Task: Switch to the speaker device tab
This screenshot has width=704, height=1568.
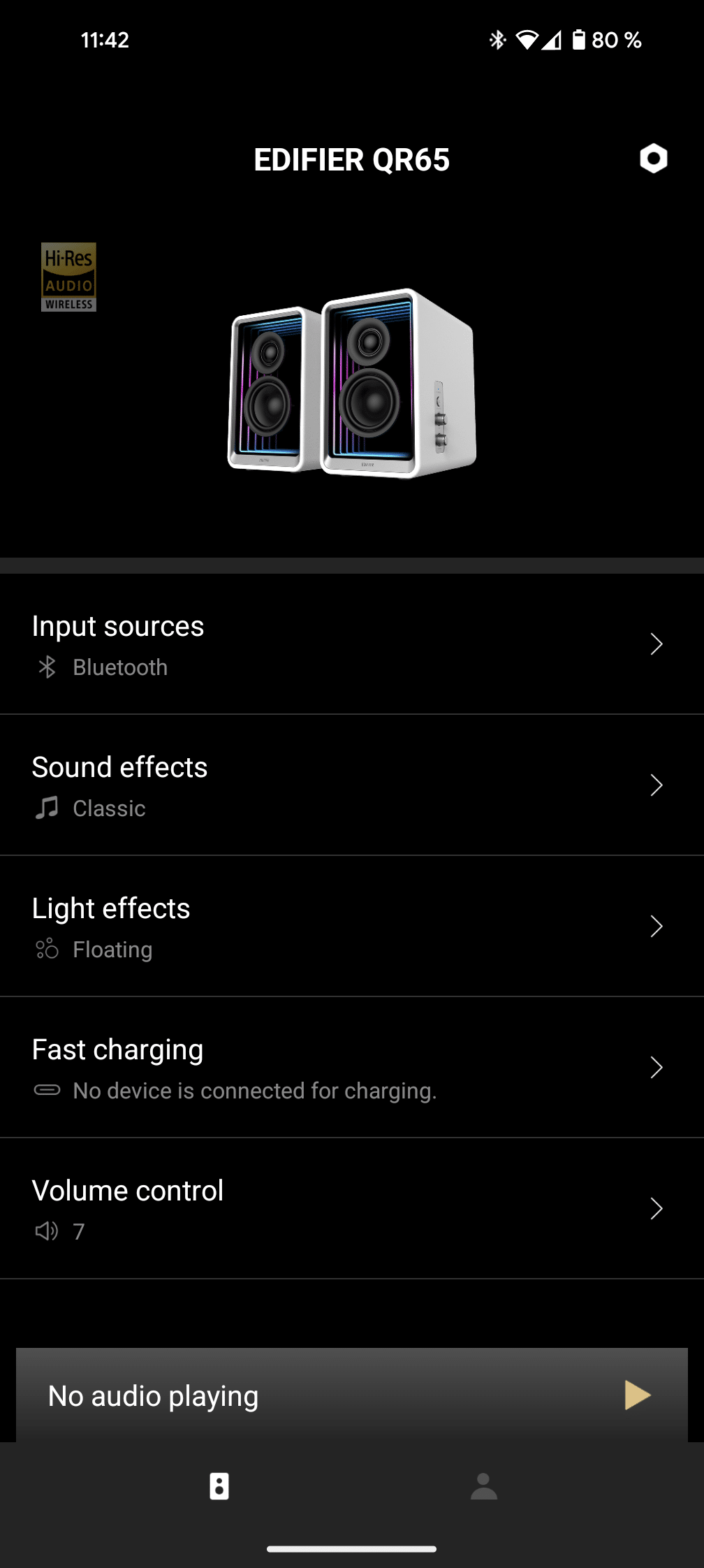Action: 219,1486
